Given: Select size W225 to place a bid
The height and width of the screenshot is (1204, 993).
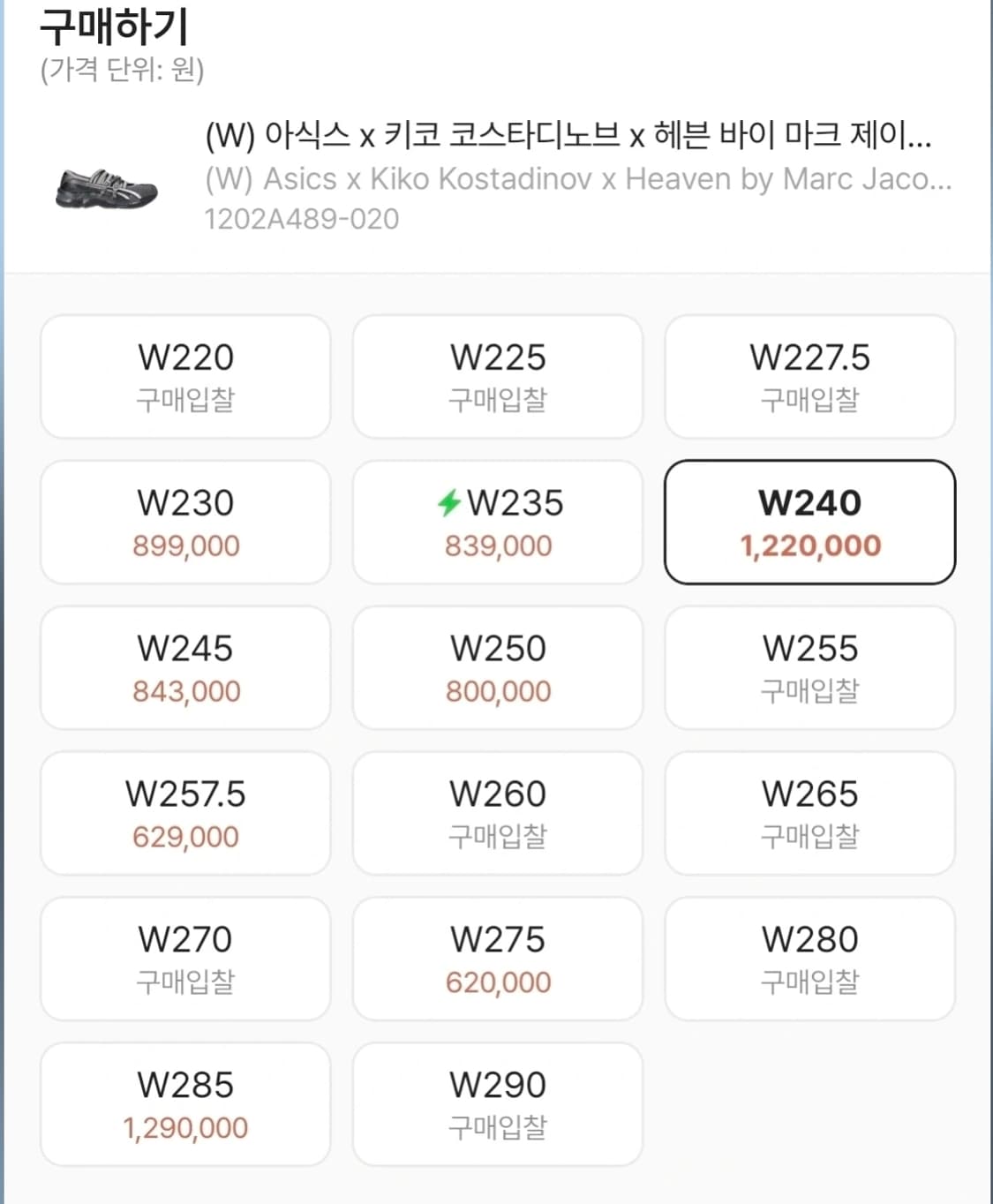Looking at the screenshot, I should coord(497,376).
